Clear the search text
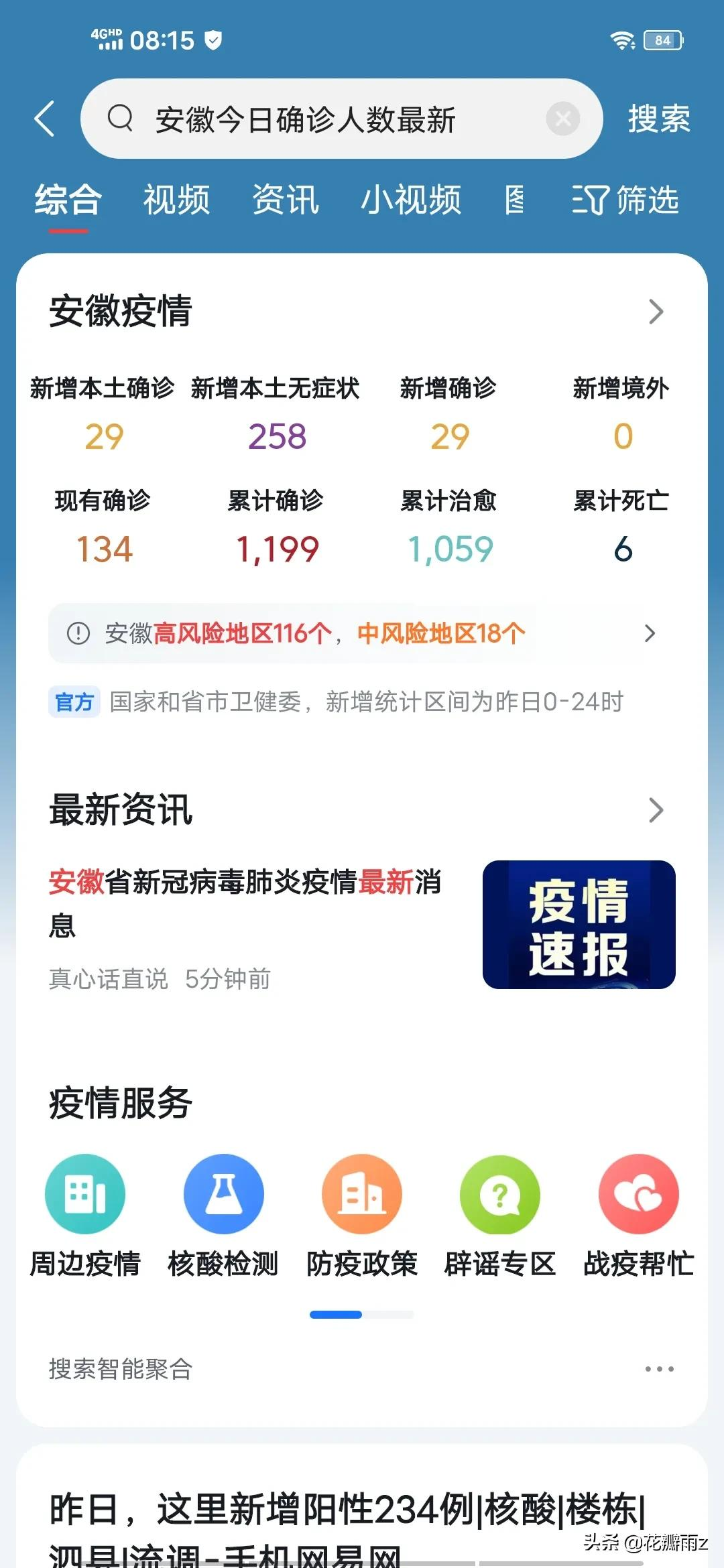This screenshot has height=1568, width=724. (x=562, y=119)
